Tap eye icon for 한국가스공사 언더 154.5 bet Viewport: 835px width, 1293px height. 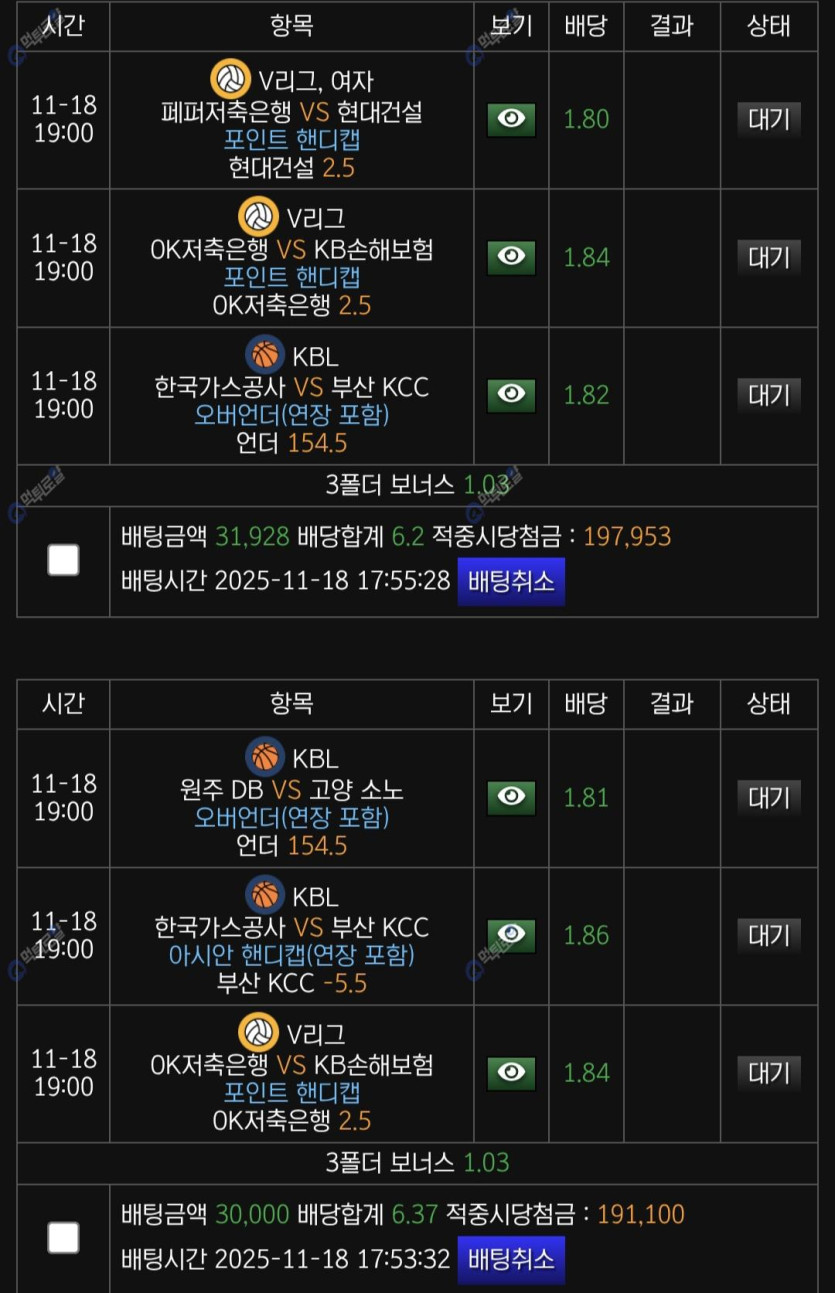coord(511,395)
